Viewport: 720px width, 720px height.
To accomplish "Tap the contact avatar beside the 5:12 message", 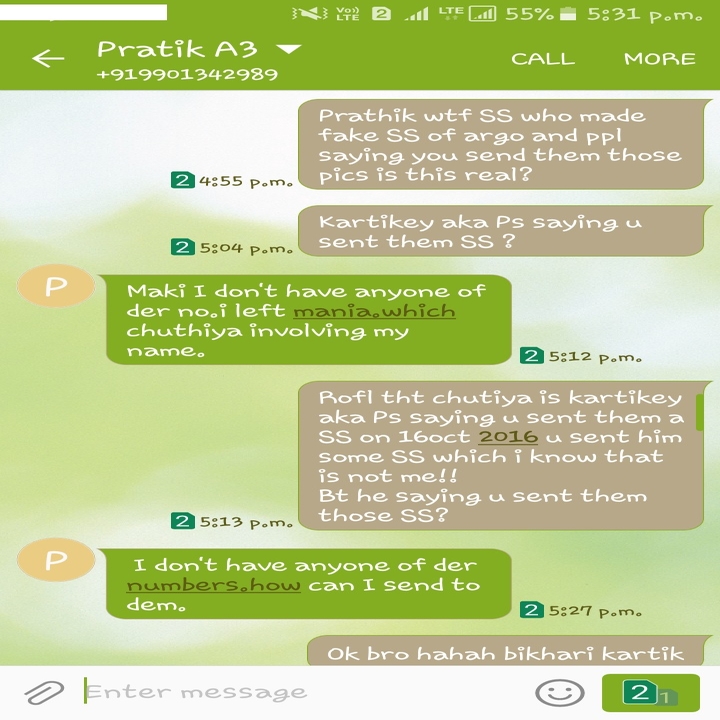I will (56, 286).
